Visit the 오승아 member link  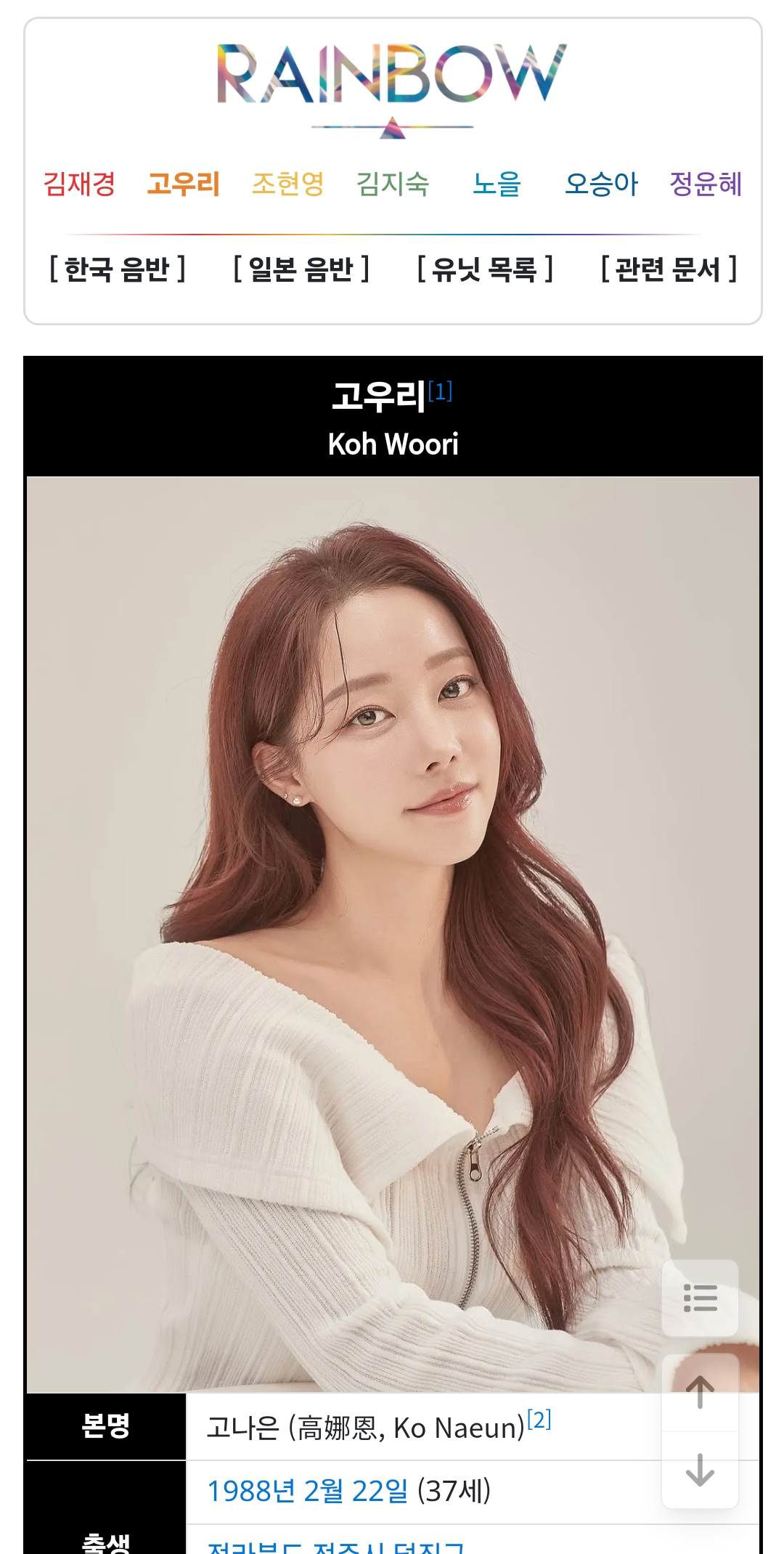tap(602, 184)
